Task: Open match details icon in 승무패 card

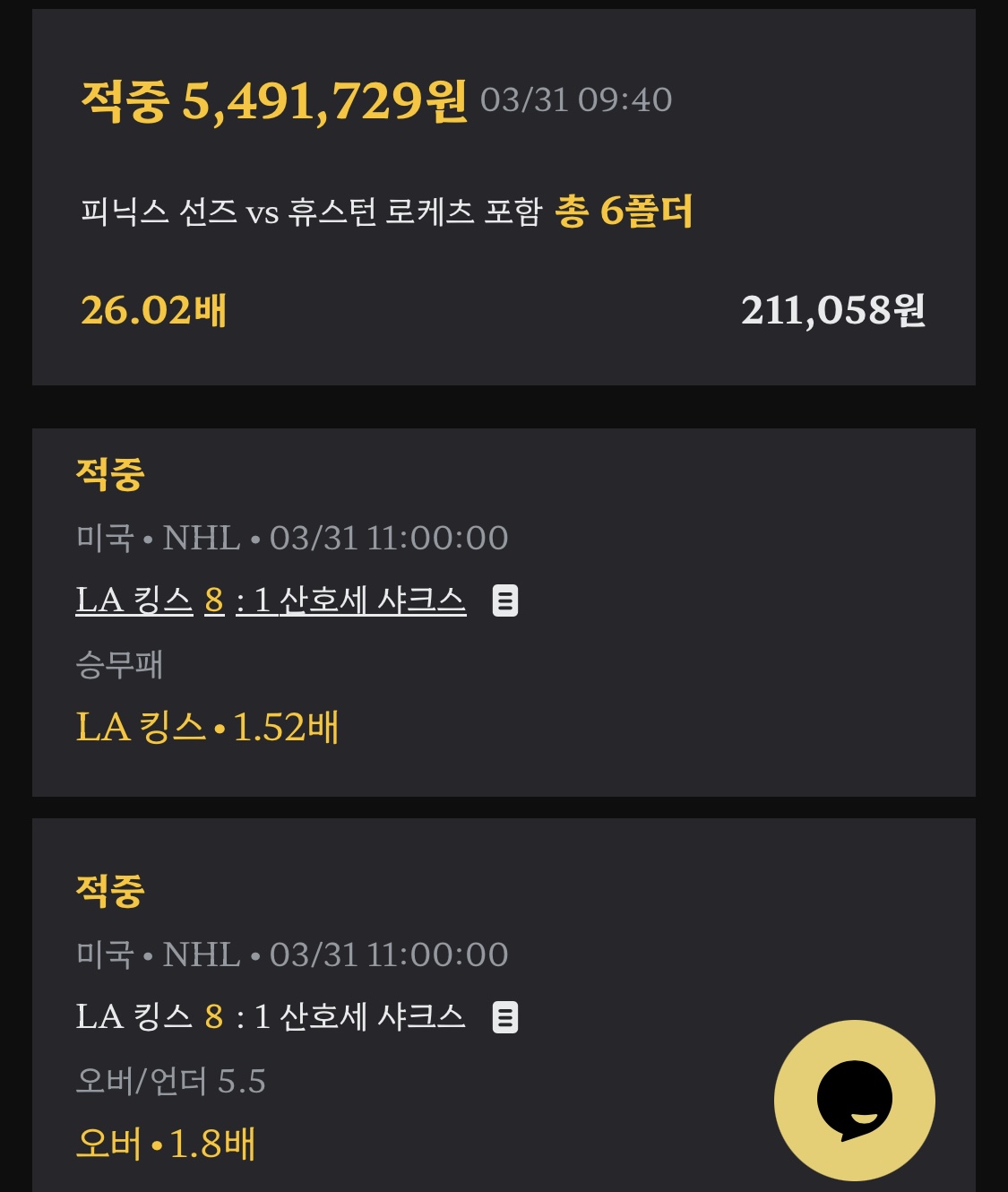Action: click(x=505, y=600)
